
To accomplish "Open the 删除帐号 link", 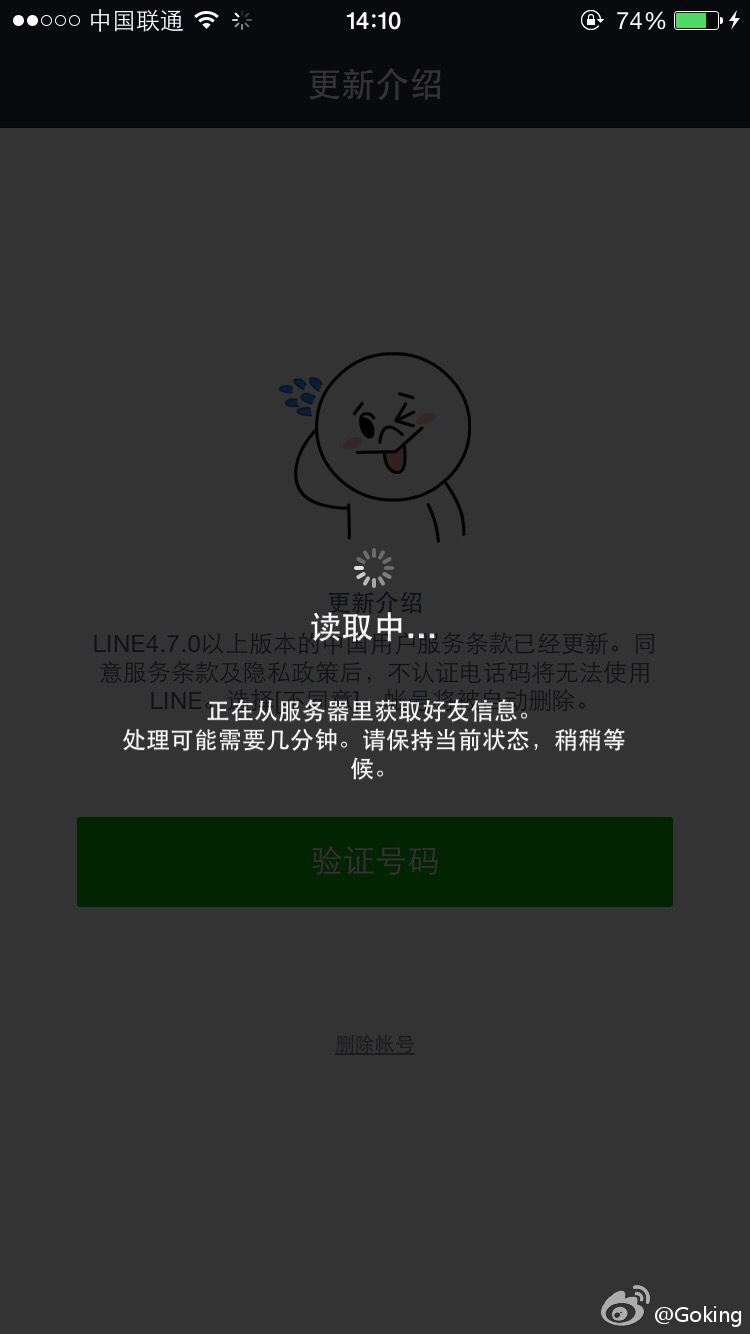I will coord(375,1045).
